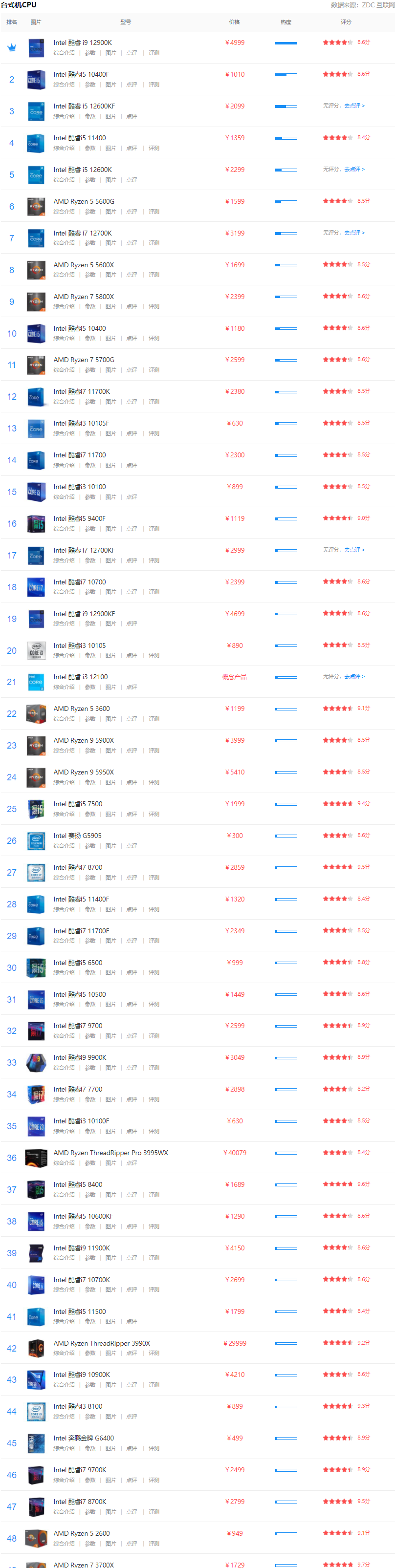
Task: Open Intel 酷睿i5 9400F product page
Action: click(79, 518)
